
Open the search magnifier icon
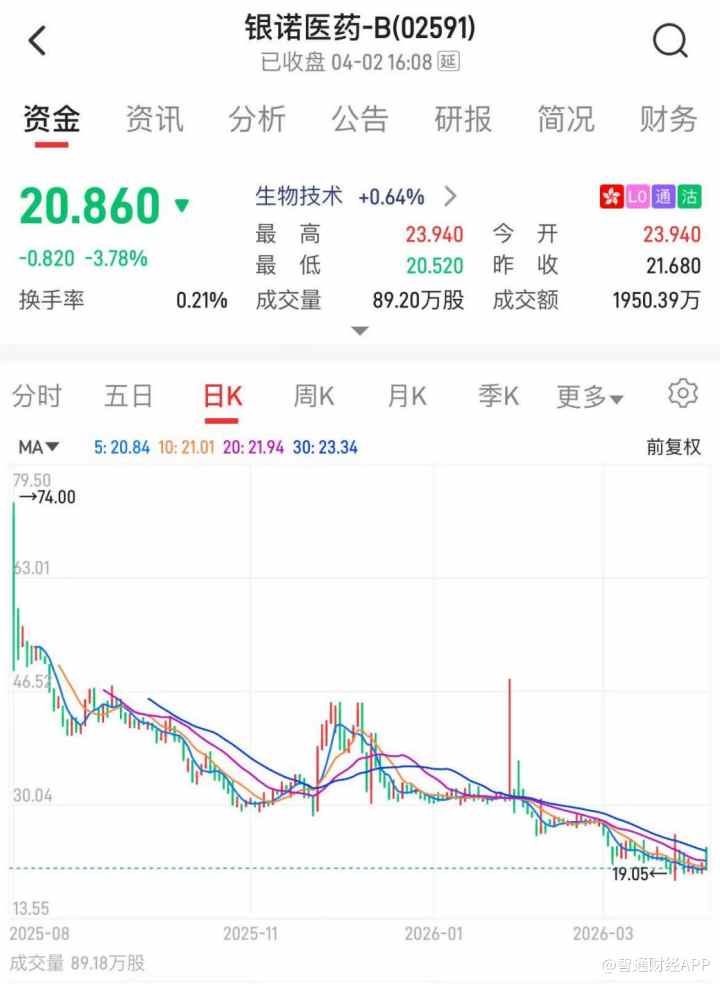tap(670, 42)
